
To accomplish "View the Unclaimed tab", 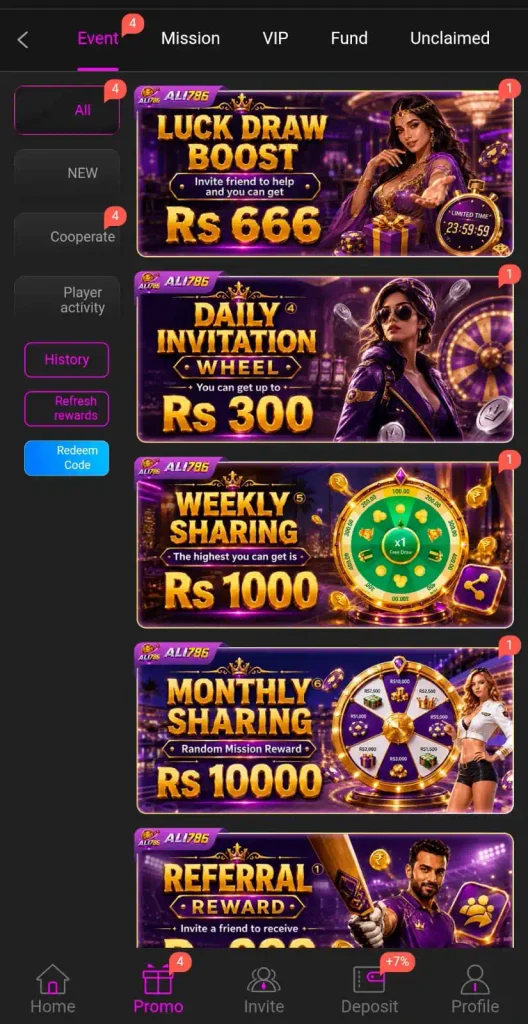I will coord(450,39).
